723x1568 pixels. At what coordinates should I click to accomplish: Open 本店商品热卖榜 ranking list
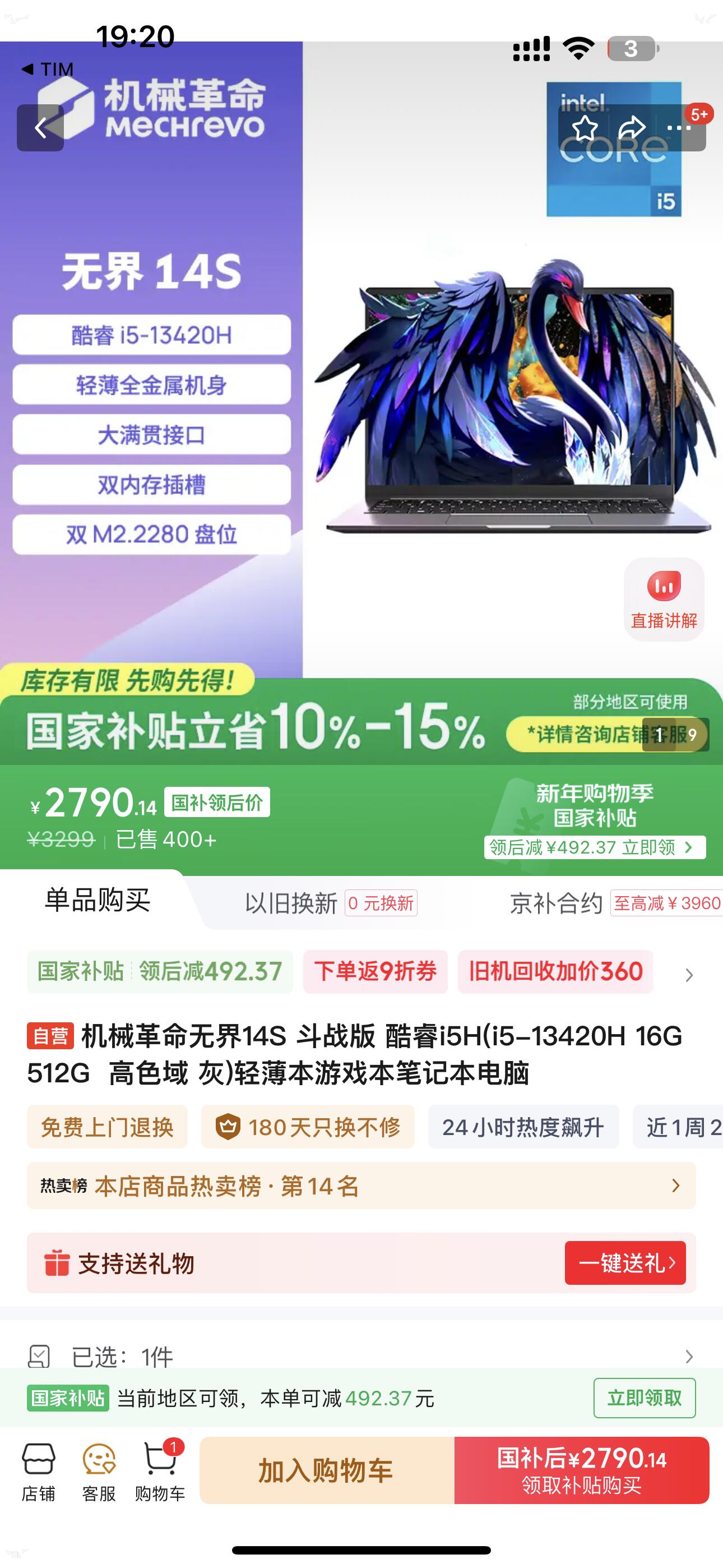(361, 1186)
